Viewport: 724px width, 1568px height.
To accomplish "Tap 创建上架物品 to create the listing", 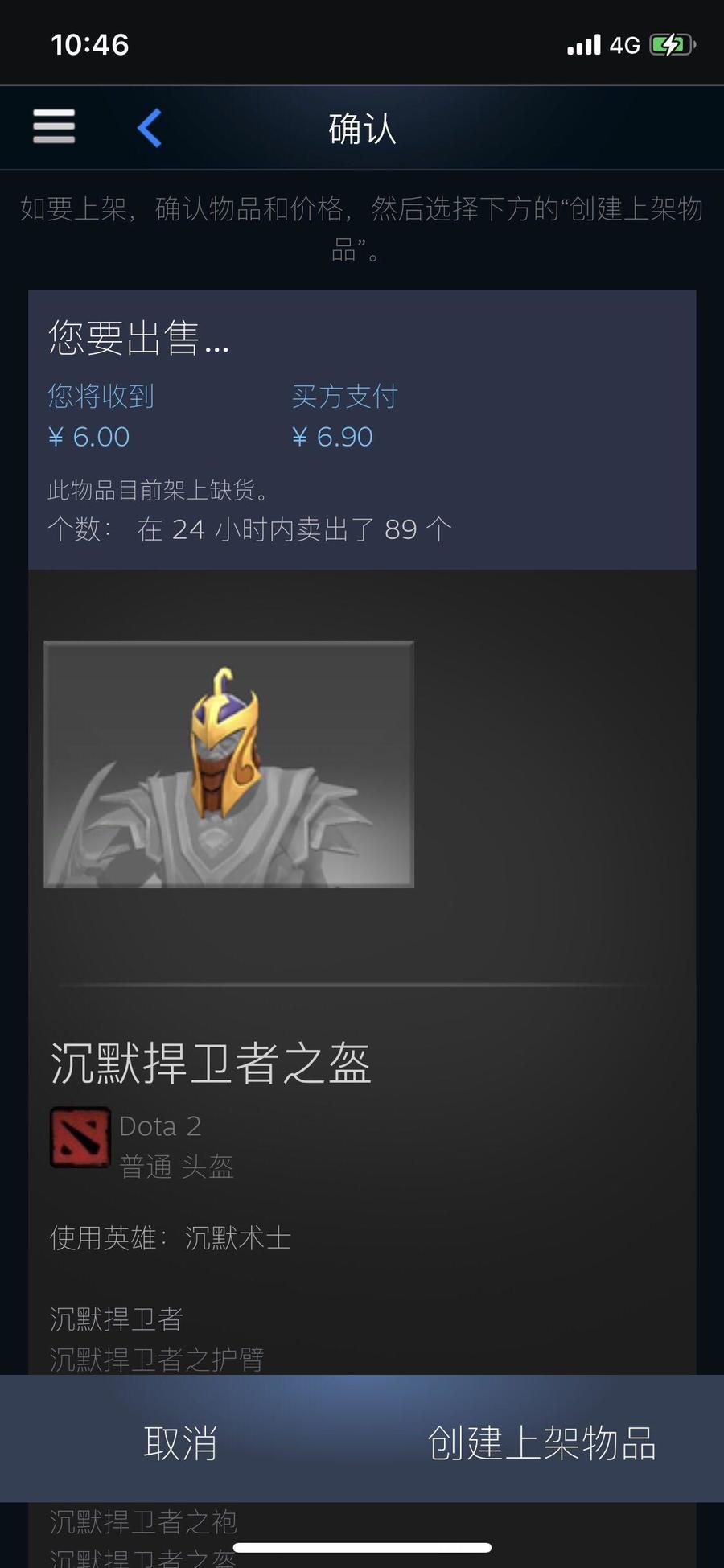I will [541, 1443].
